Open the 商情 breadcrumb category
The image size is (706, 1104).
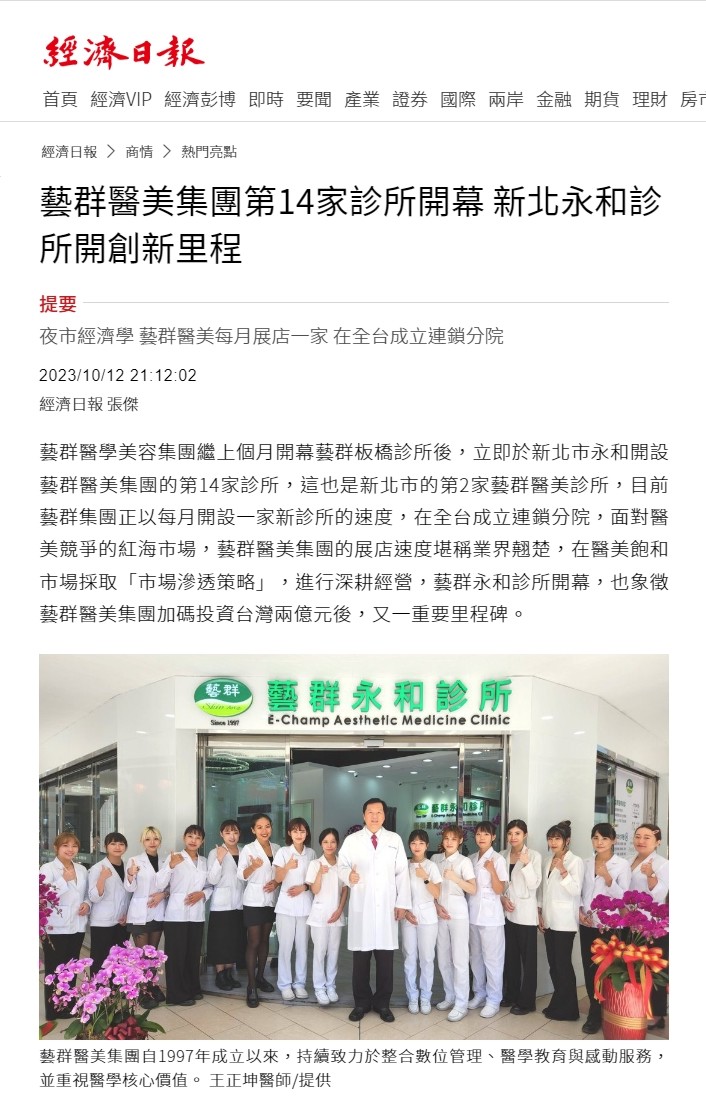(139, 152)
